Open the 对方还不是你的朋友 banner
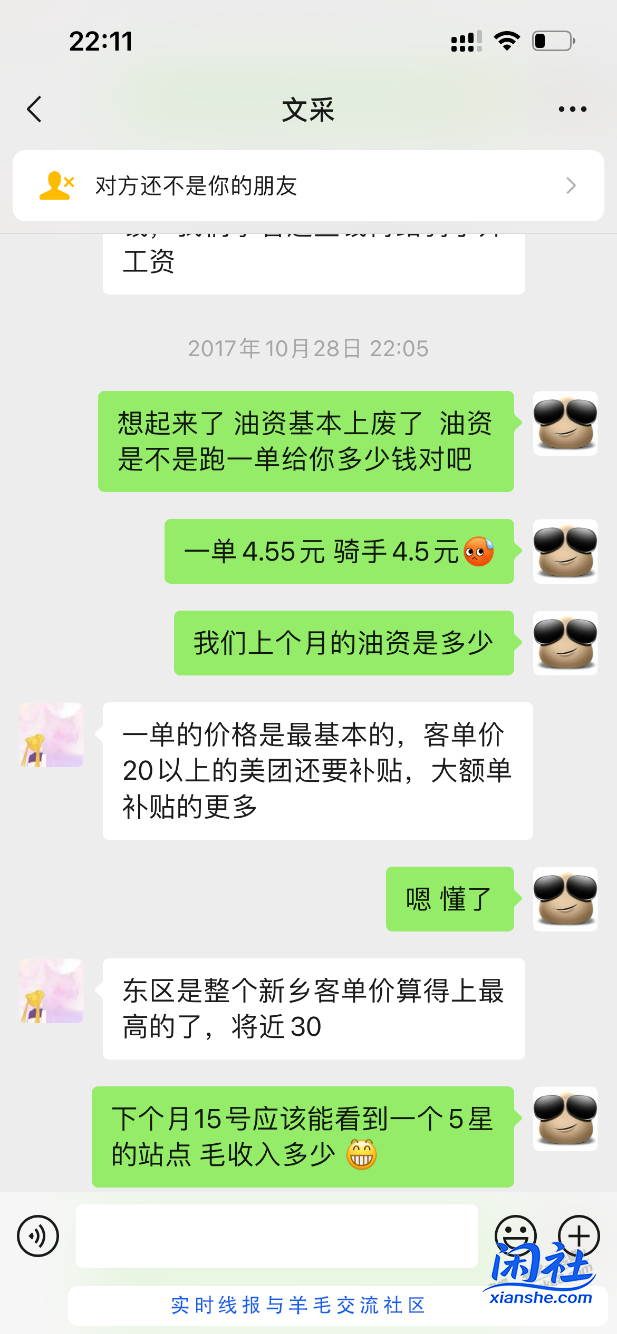 (x=308, y=186)
